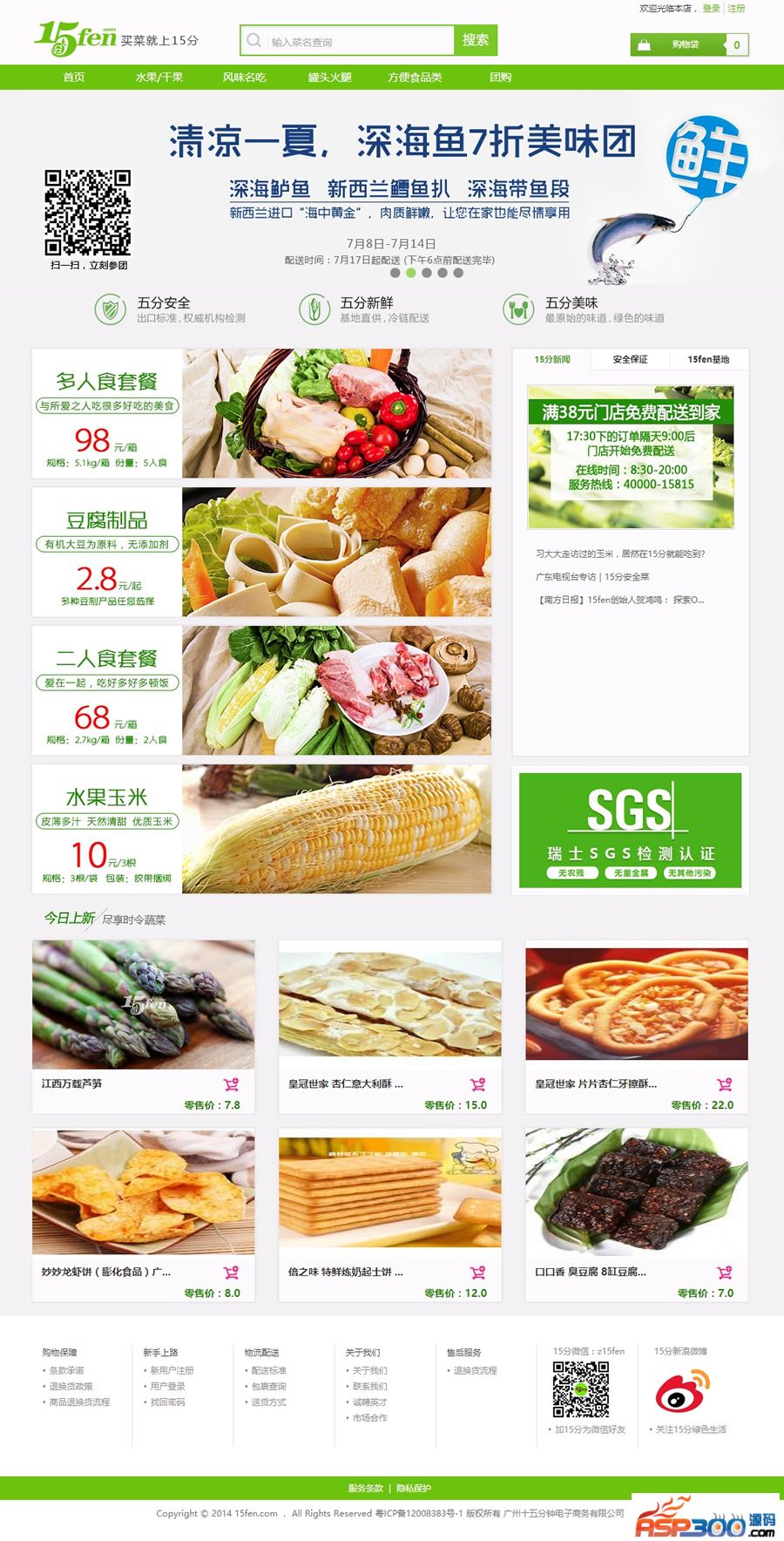
Task: Add 江西万载芦笋 to the cart
Action: coord(231,1085)
